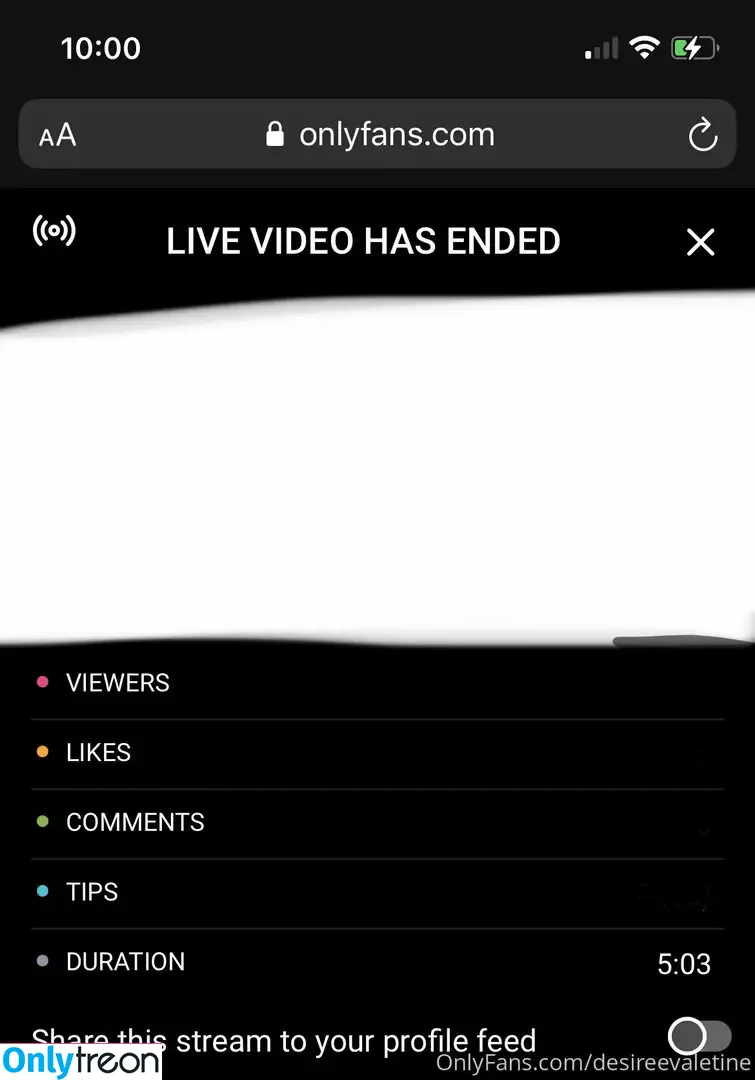
Task: Close the live video ended screen
Action: pyautogui.click(x=700, y=242)
